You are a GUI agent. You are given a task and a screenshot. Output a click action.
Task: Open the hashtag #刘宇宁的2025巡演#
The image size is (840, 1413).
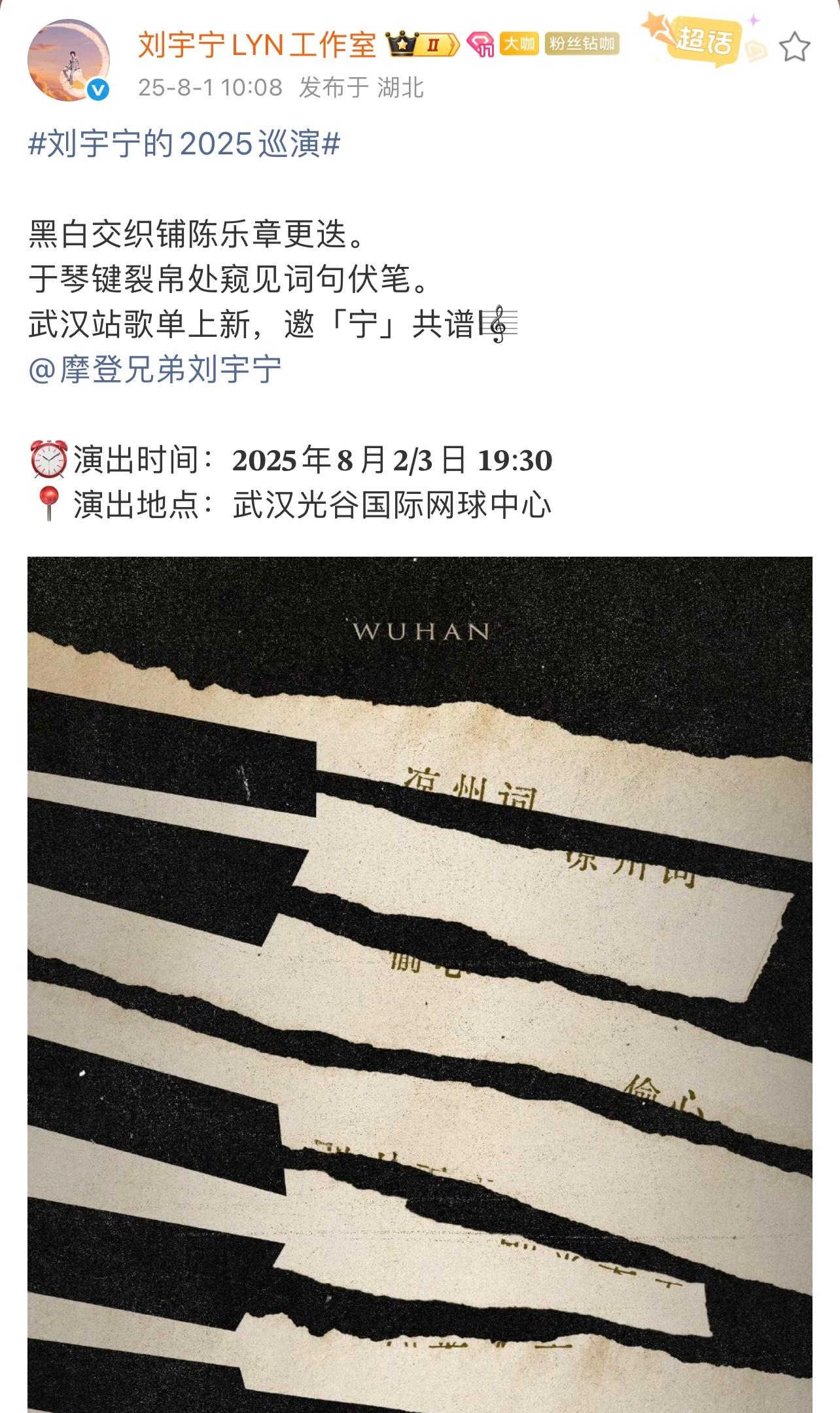[184, 143]
